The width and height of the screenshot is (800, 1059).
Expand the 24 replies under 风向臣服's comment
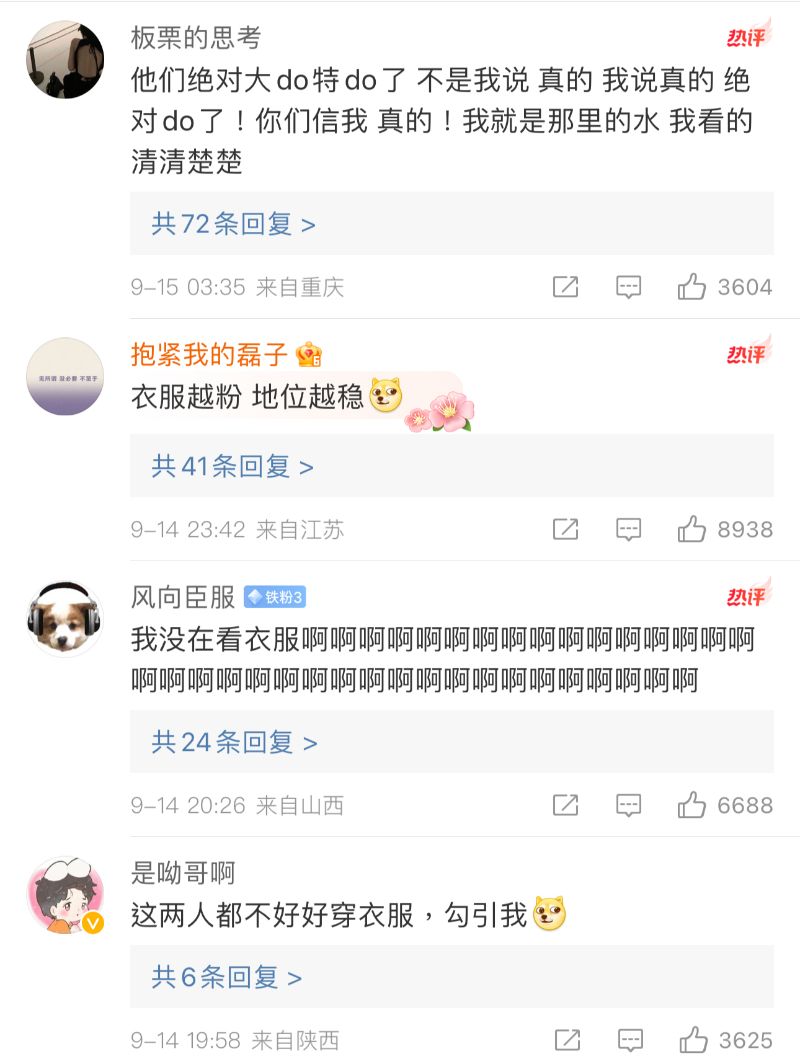[x=234, y=742]
